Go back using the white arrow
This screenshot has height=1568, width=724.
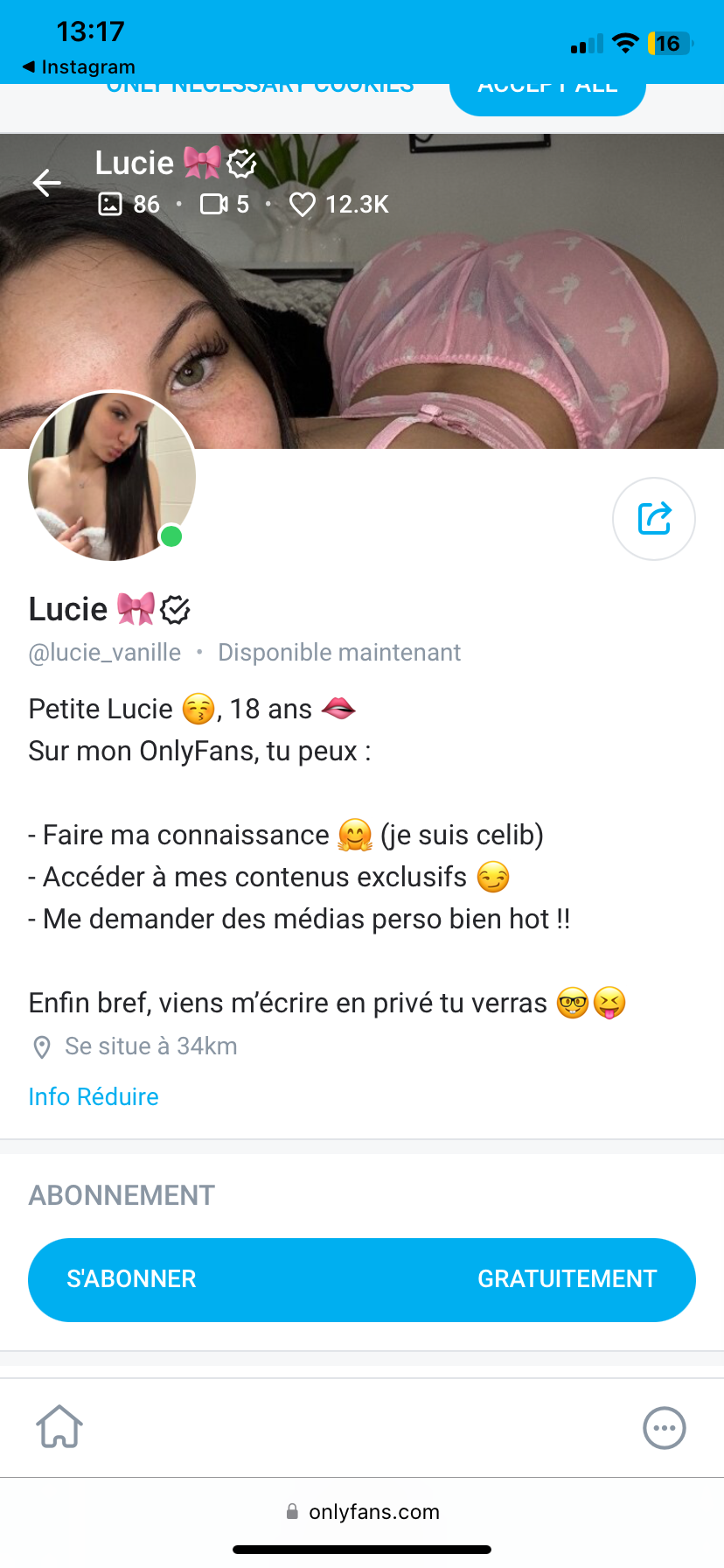47,182
